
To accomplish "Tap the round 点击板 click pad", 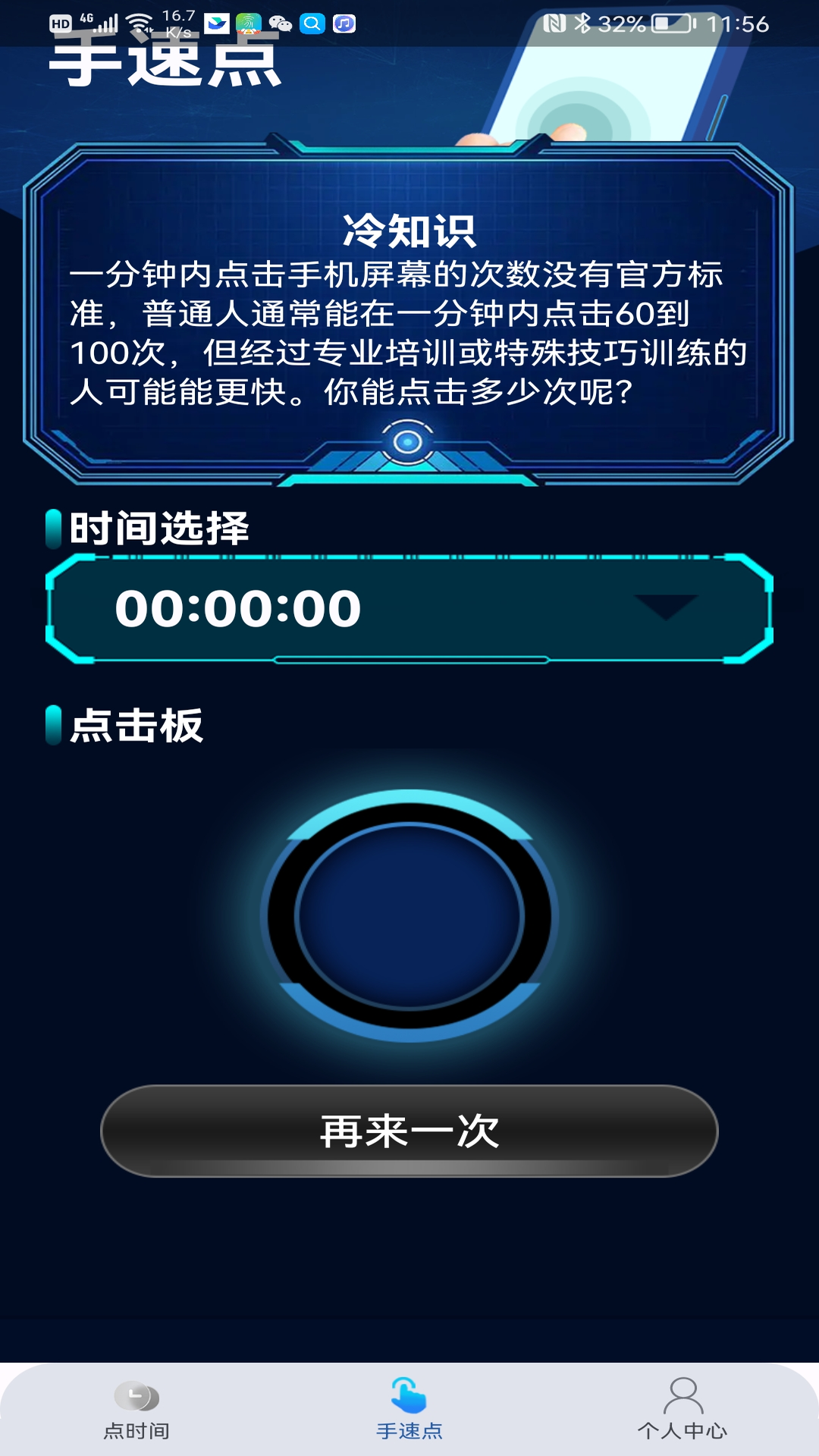I will (x=409, y=916).
